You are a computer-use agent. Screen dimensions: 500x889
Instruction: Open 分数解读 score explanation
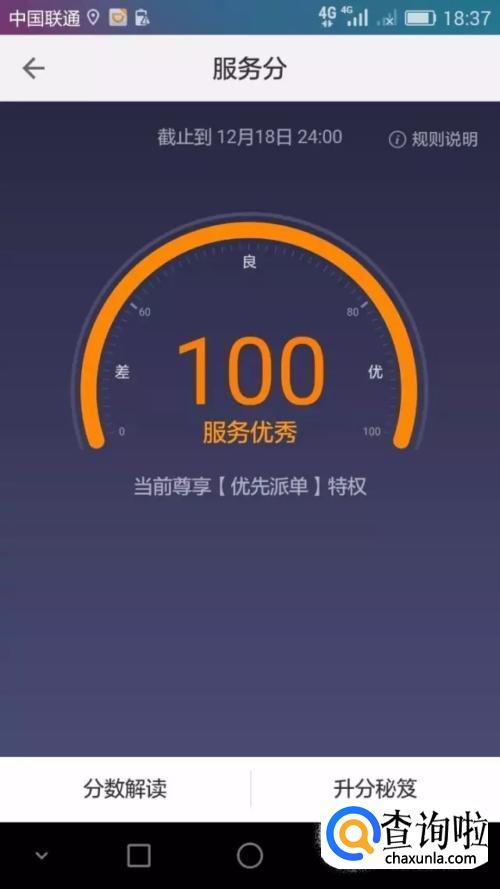(125, 789)
